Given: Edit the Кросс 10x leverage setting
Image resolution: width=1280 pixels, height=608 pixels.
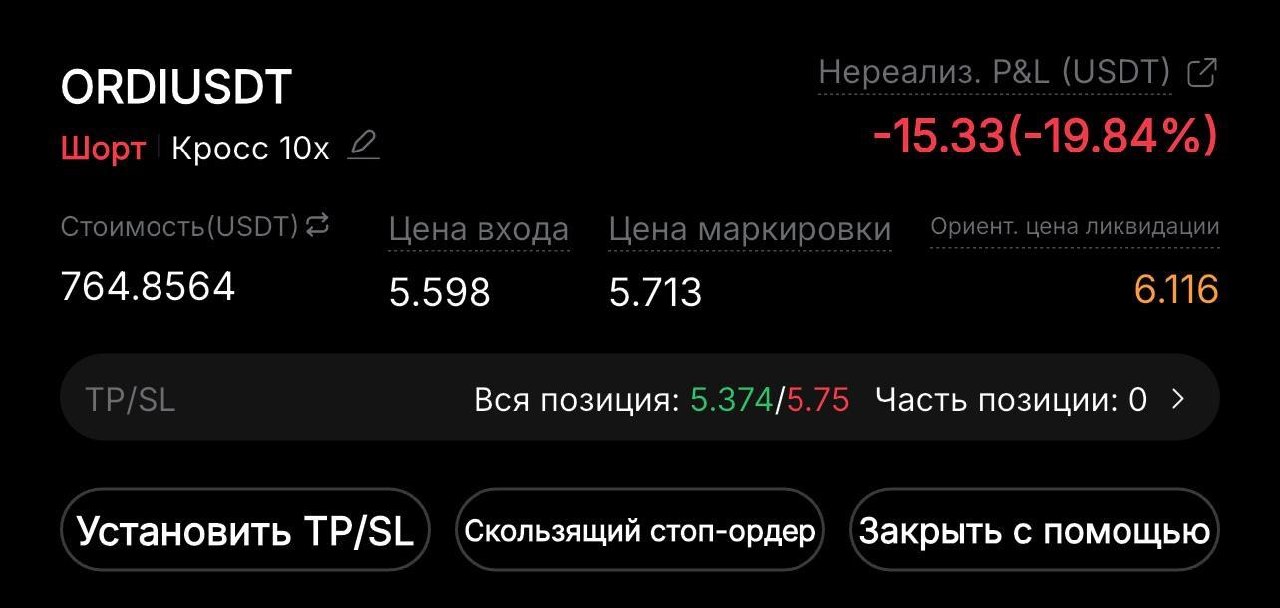Looking at the screenshot, I should pyautogui.click(x=363, y=147).
